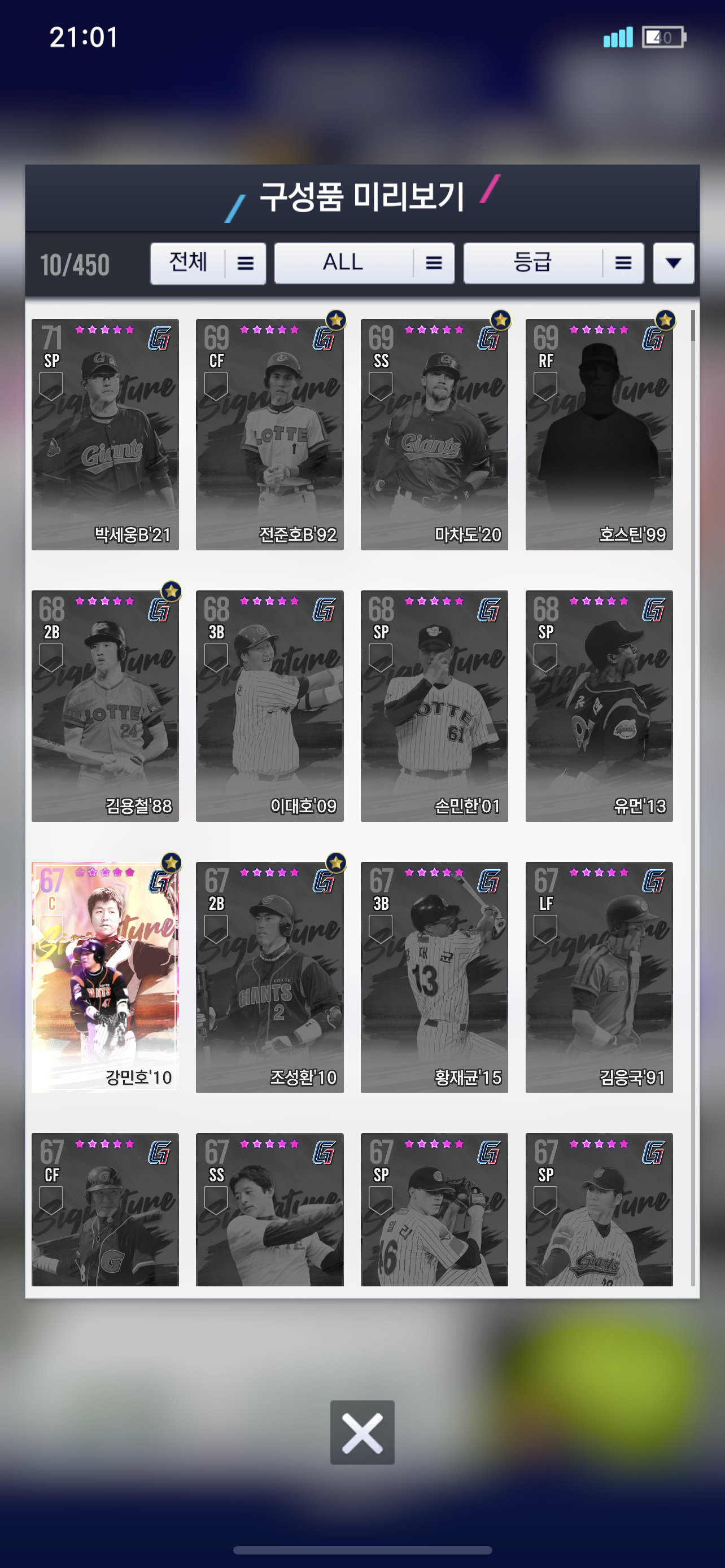
Task: Open the 전체 filter dropdown
Action: click(x=208, y=263)
